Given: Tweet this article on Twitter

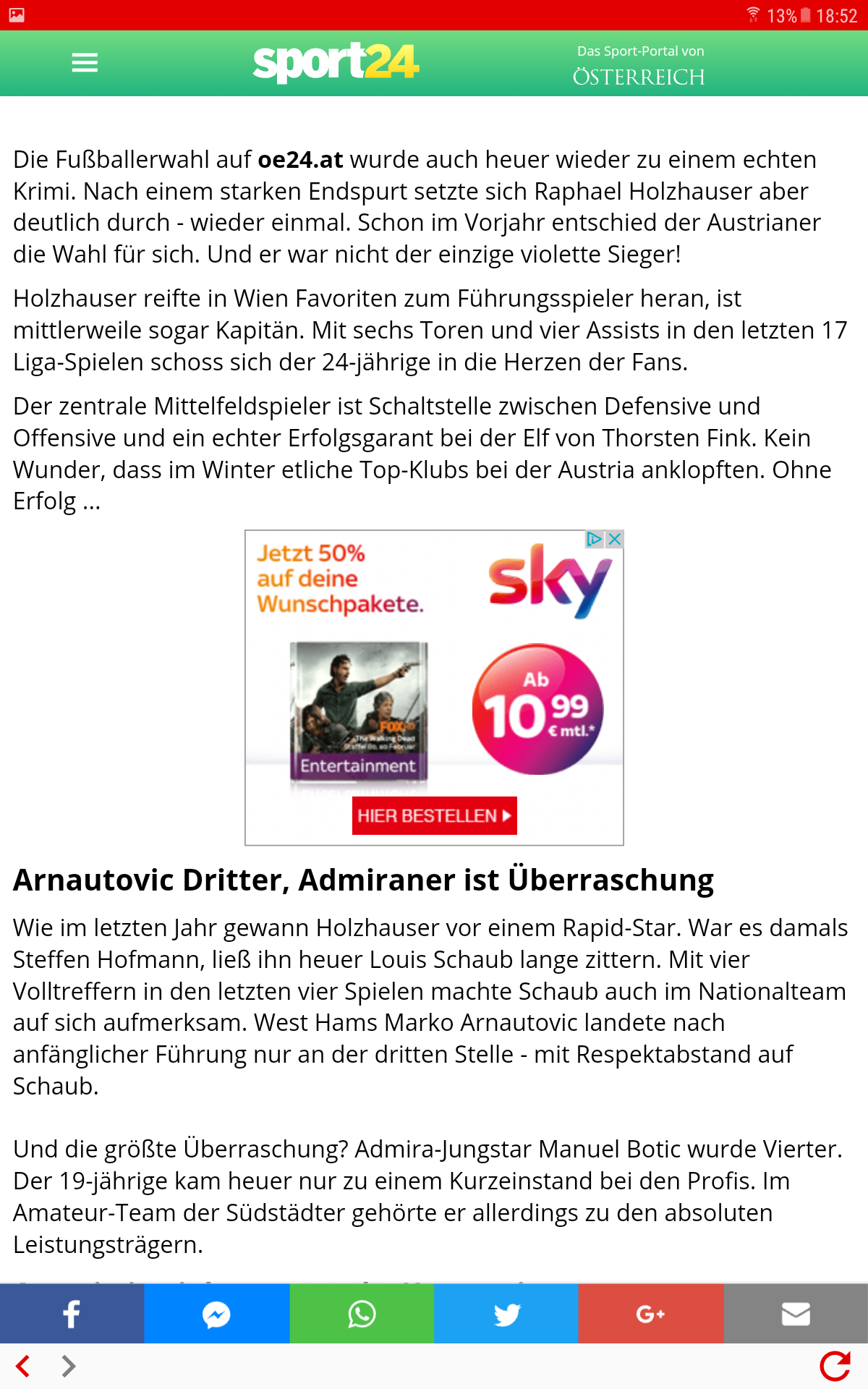Looking at the screenshot, I should tap(506, 1314).
